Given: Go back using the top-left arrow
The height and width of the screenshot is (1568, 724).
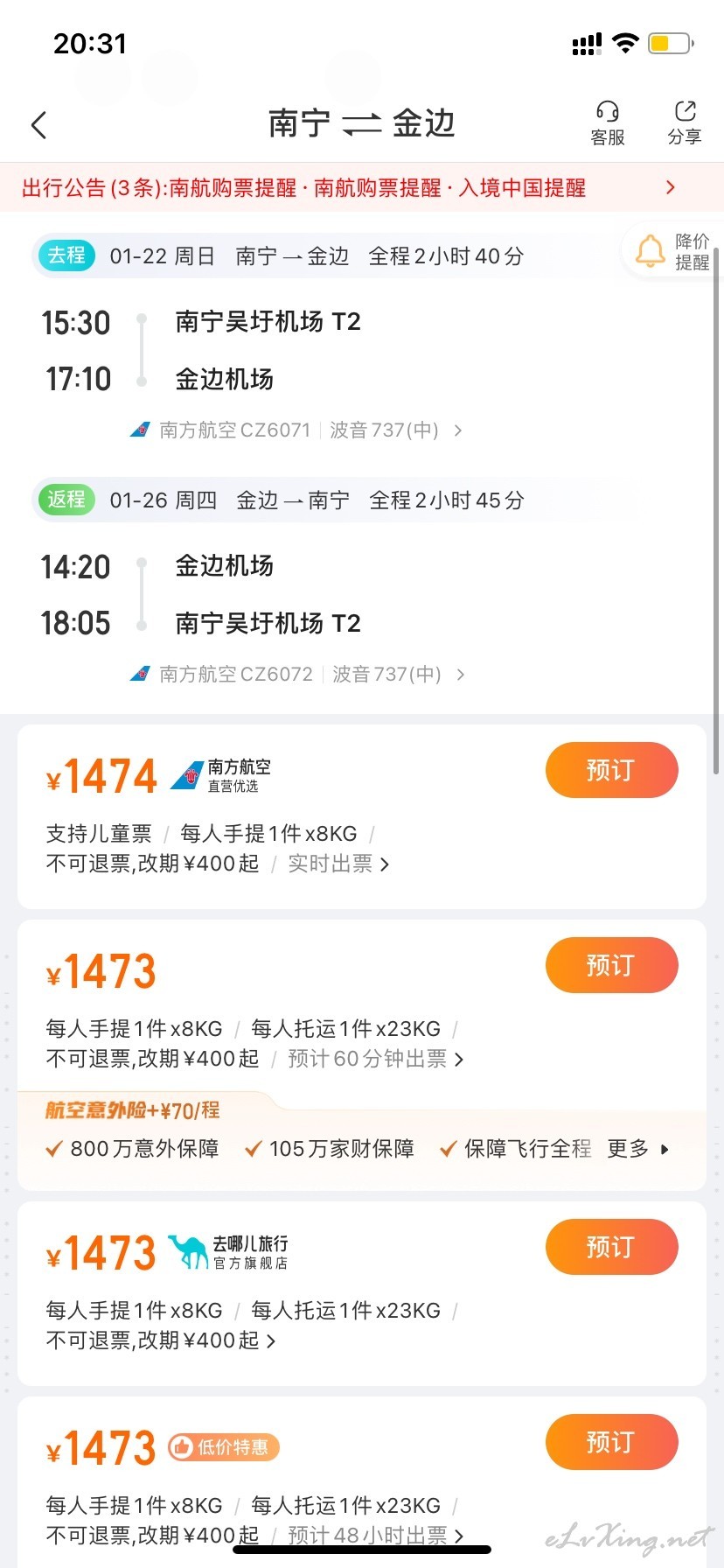Looking at the screenshot, I should pyautogui.click(x=38, y=125).
